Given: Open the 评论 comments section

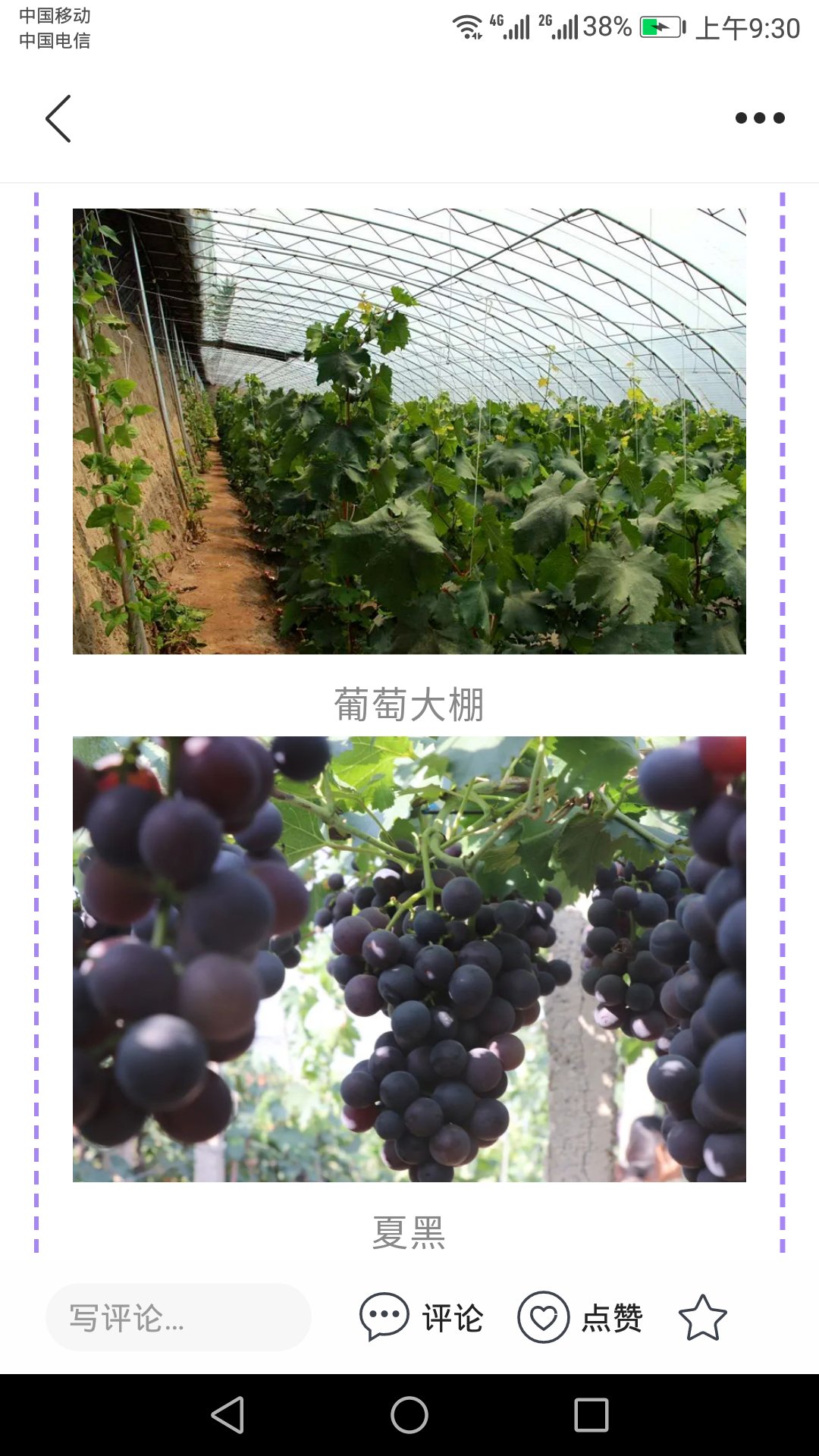Looking at the screenshot, I should pos(422,1317).
